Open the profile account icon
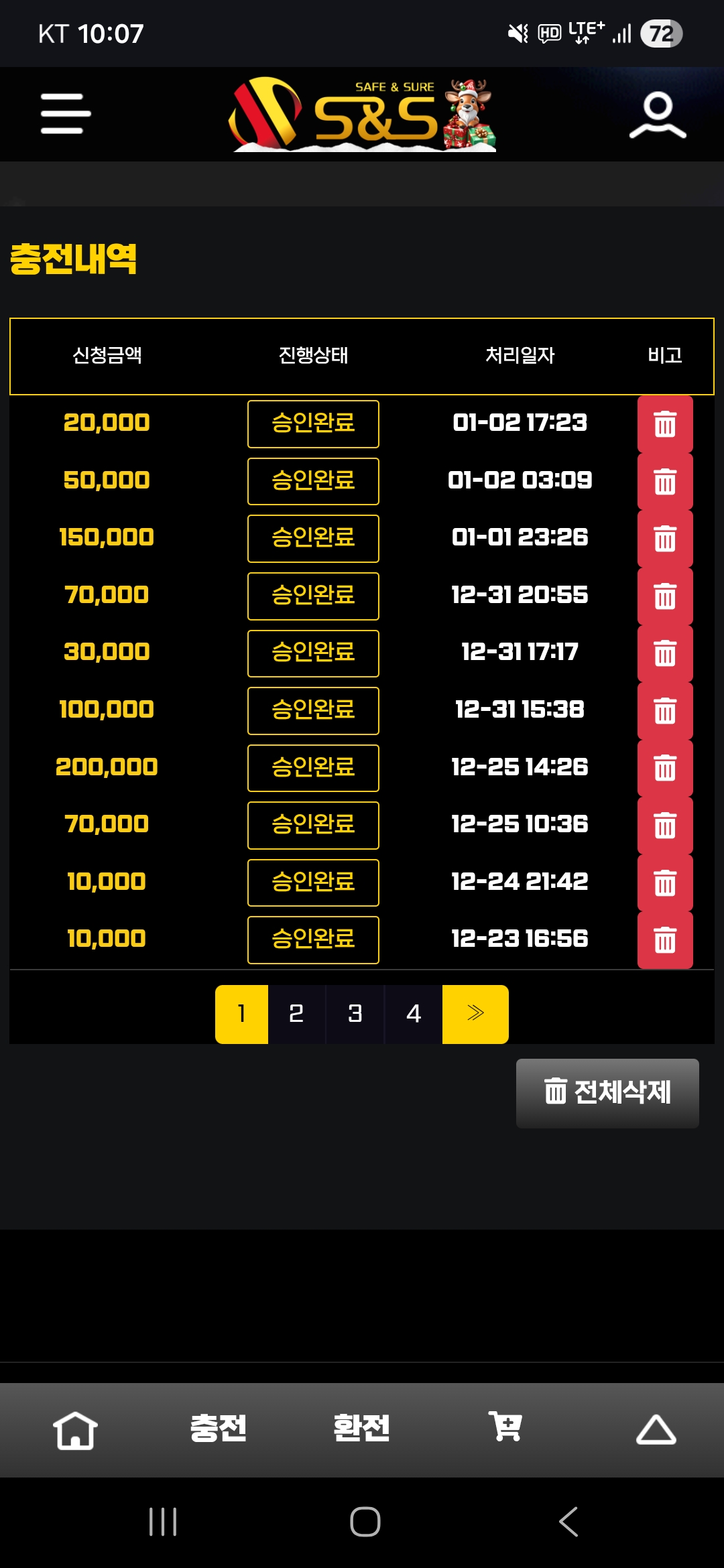724x1568 pixels. [x=658, y=113]
